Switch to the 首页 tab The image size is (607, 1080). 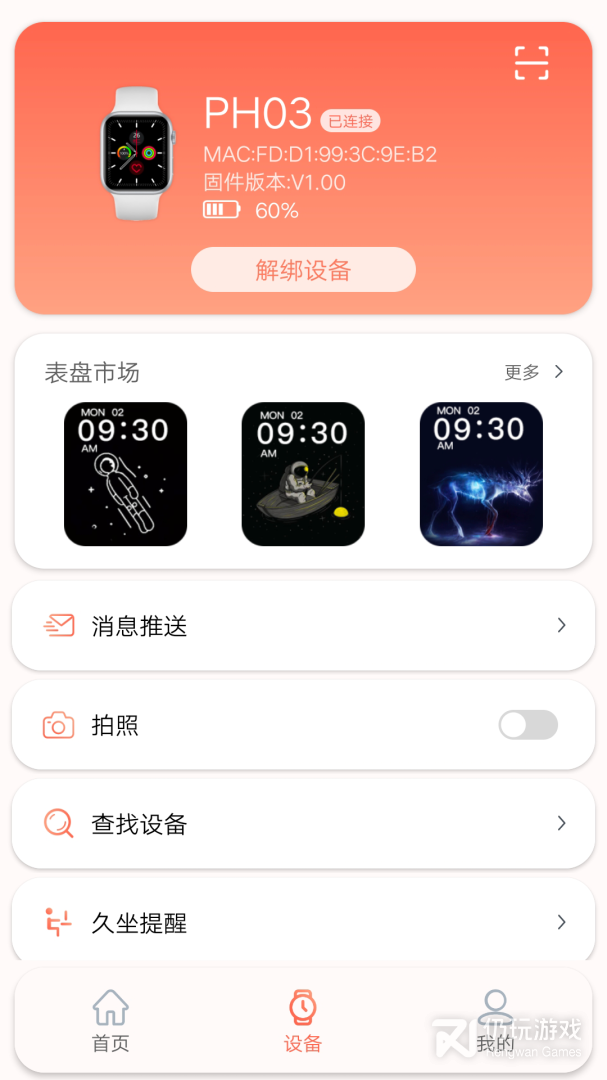111,1021
